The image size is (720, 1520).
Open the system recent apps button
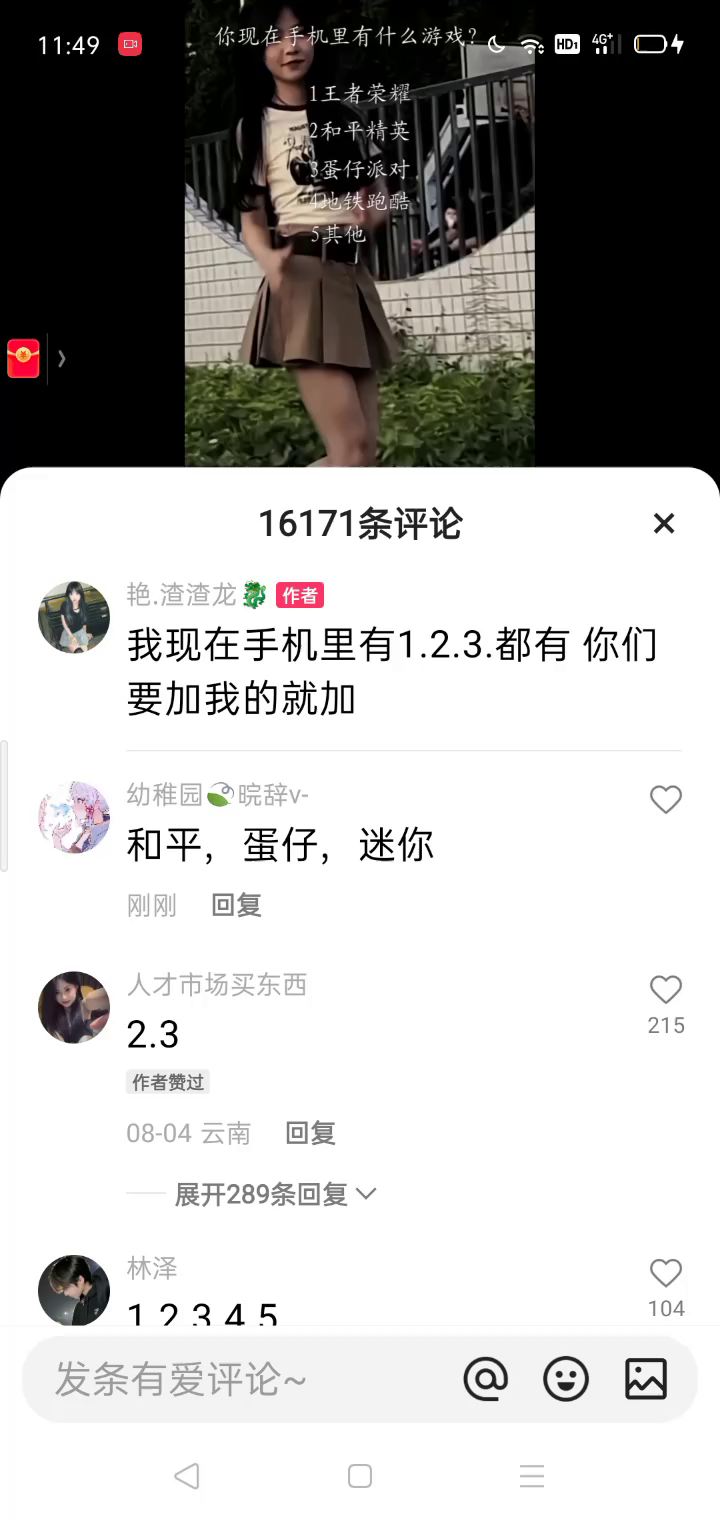(532, 1476)
